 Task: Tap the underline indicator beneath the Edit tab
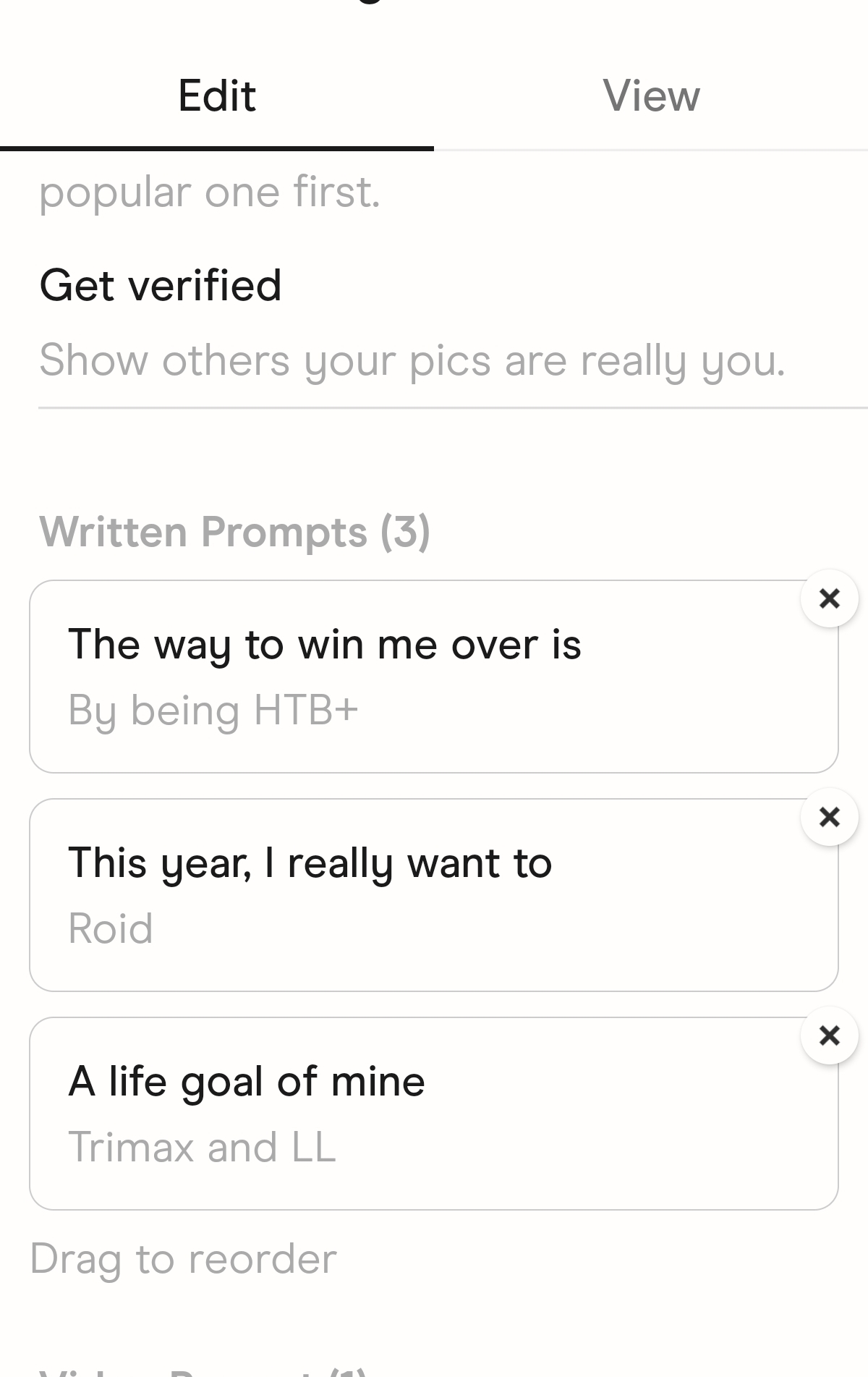(217, 147)
